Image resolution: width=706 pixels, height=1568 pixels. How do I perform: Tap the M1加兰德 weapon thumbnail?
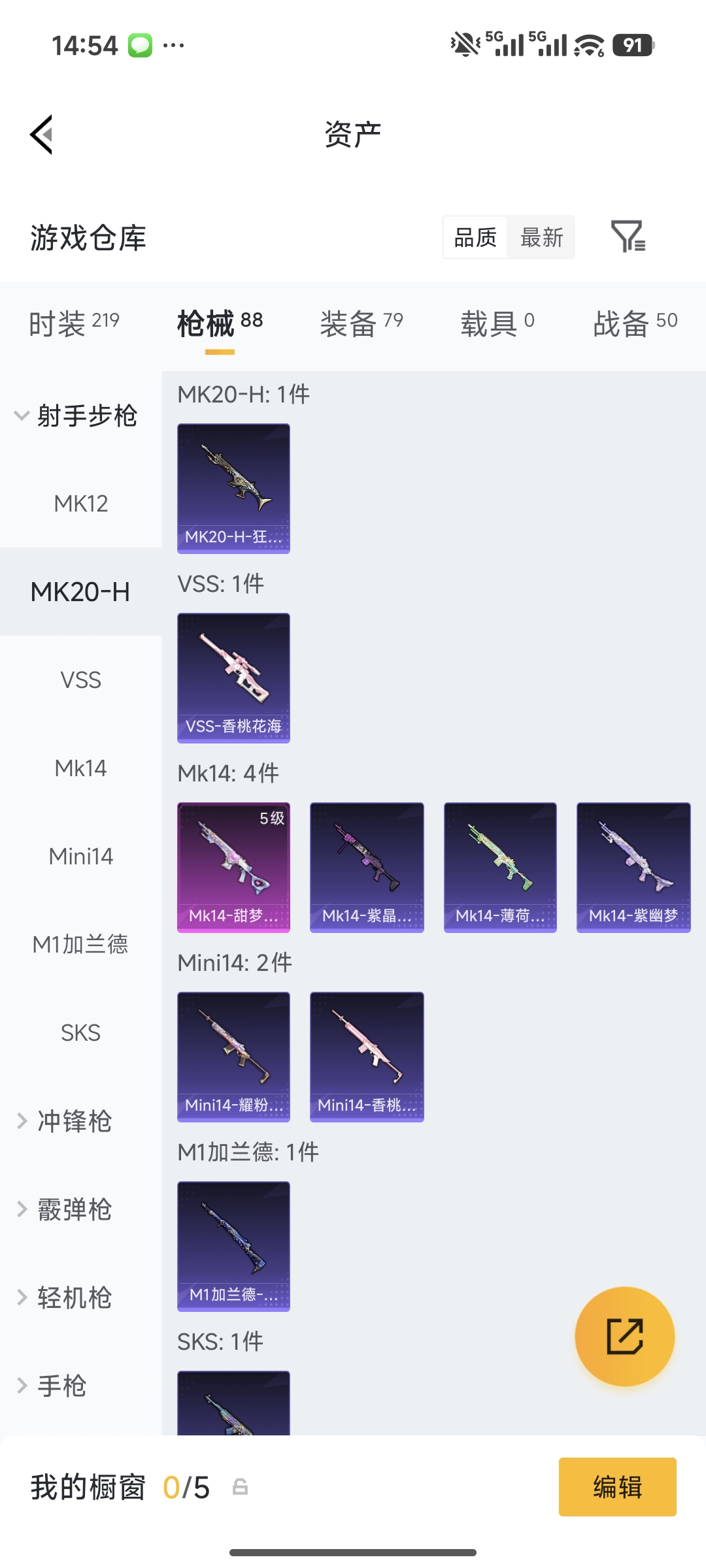(x=233, y=1245)
